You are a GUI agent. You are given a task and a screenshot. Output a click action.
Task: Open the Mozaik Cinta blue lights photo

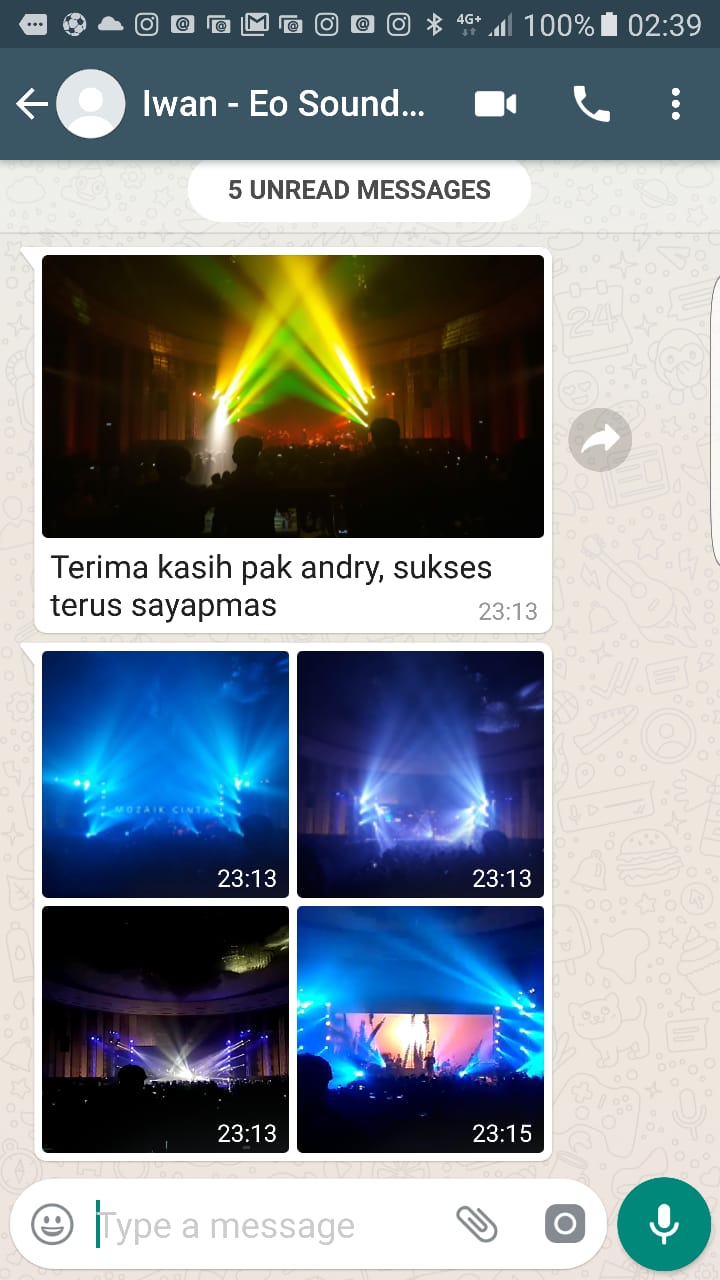click(165, 774)
